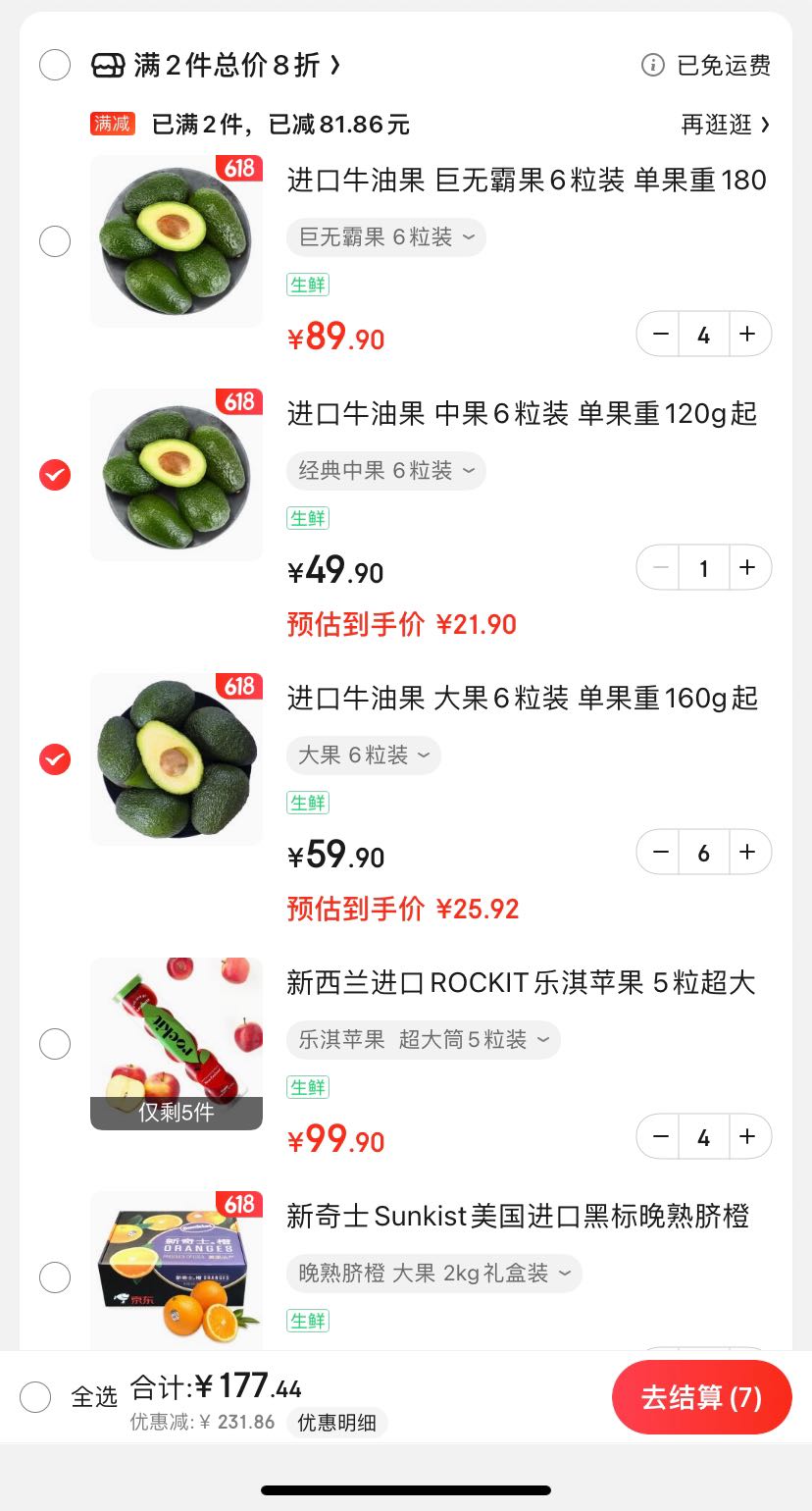Expand the 巨无霸果 6粒装 spec dropdown

[386, 237]
